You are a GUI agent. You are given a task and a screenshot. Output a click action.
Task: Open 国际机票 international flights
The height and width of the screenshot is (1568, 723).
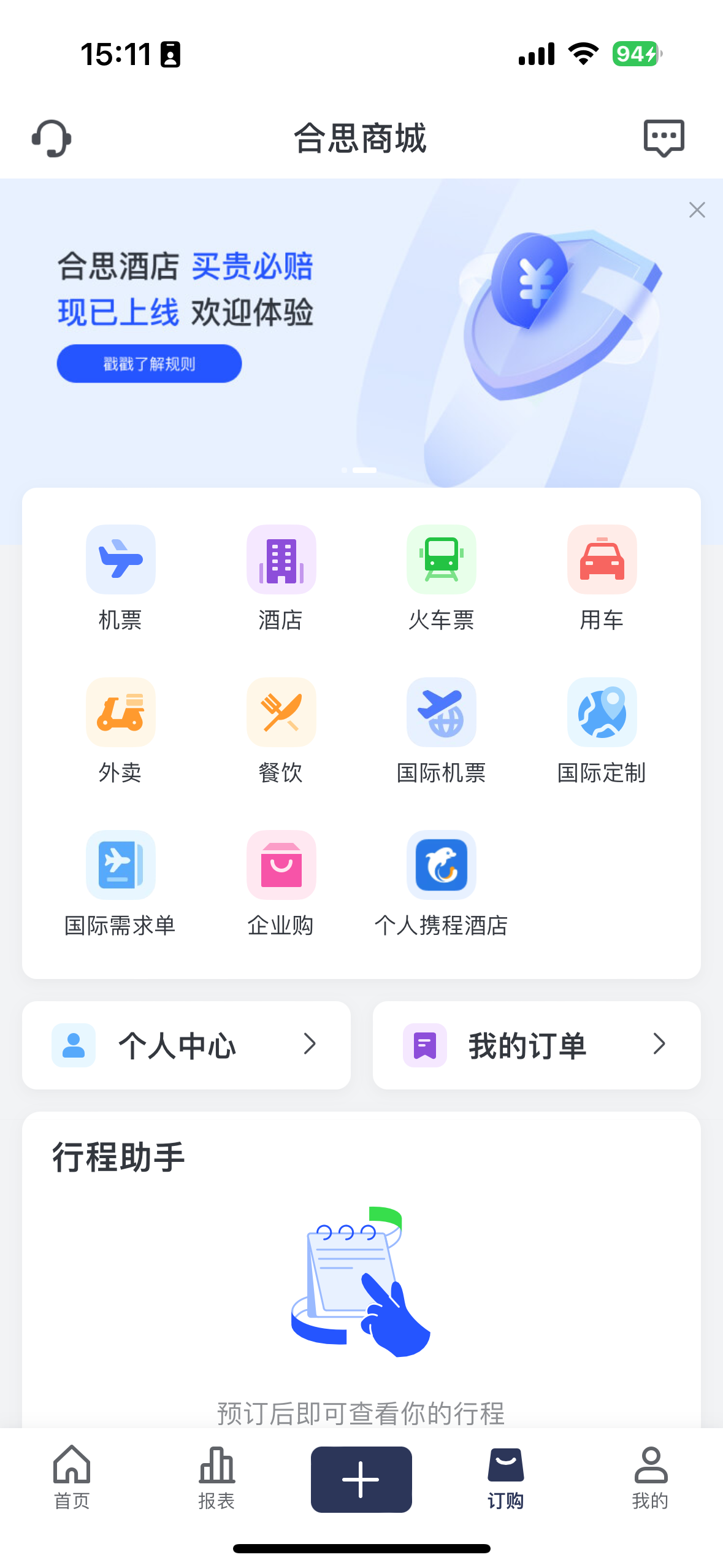pyautogui.click(x=442, y=729)
